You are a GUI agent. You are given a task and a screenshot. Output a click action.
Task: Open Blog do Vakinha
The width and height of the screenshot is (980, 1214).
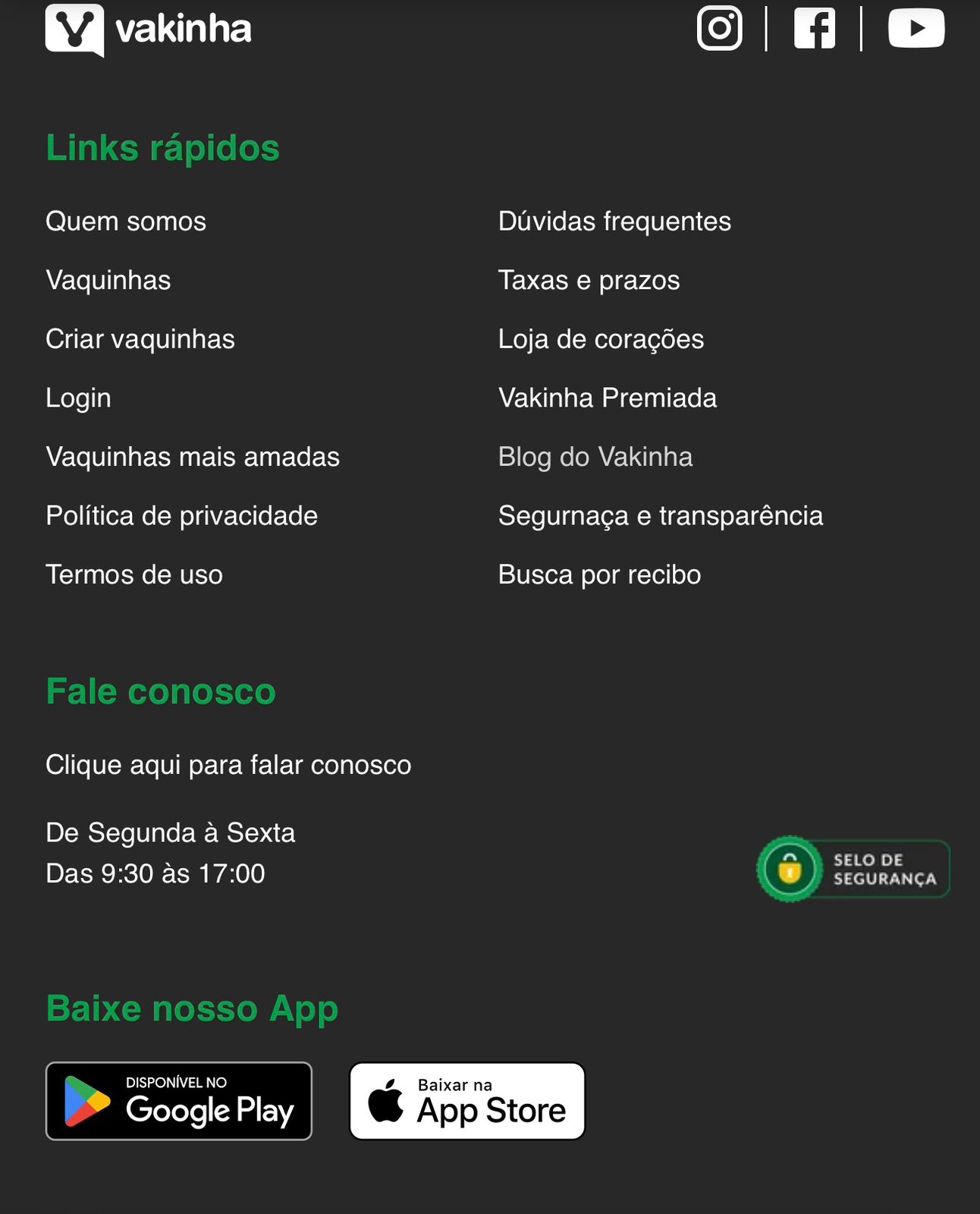595,457
